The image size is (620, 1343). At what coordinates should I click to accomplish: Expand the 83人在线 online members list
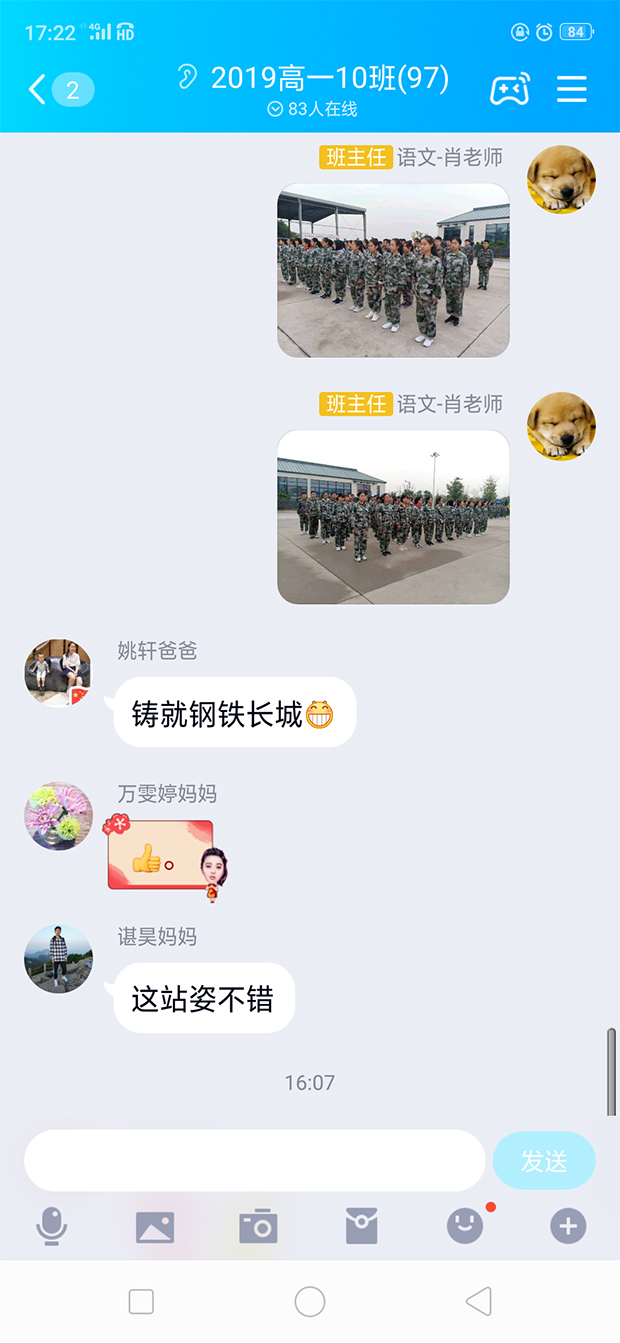pyautogui.click(x=312, y=109)
